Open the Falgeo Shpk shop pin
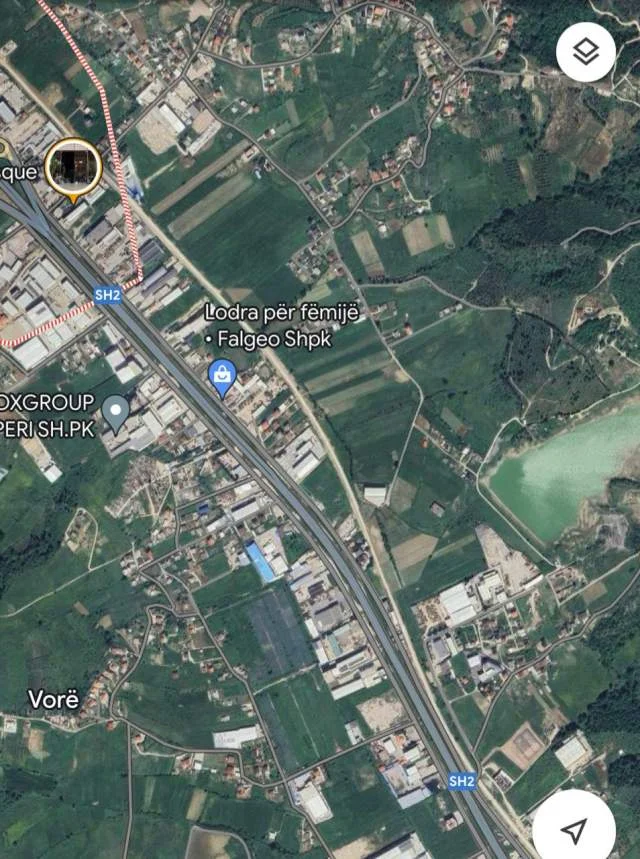 (221, 373)
